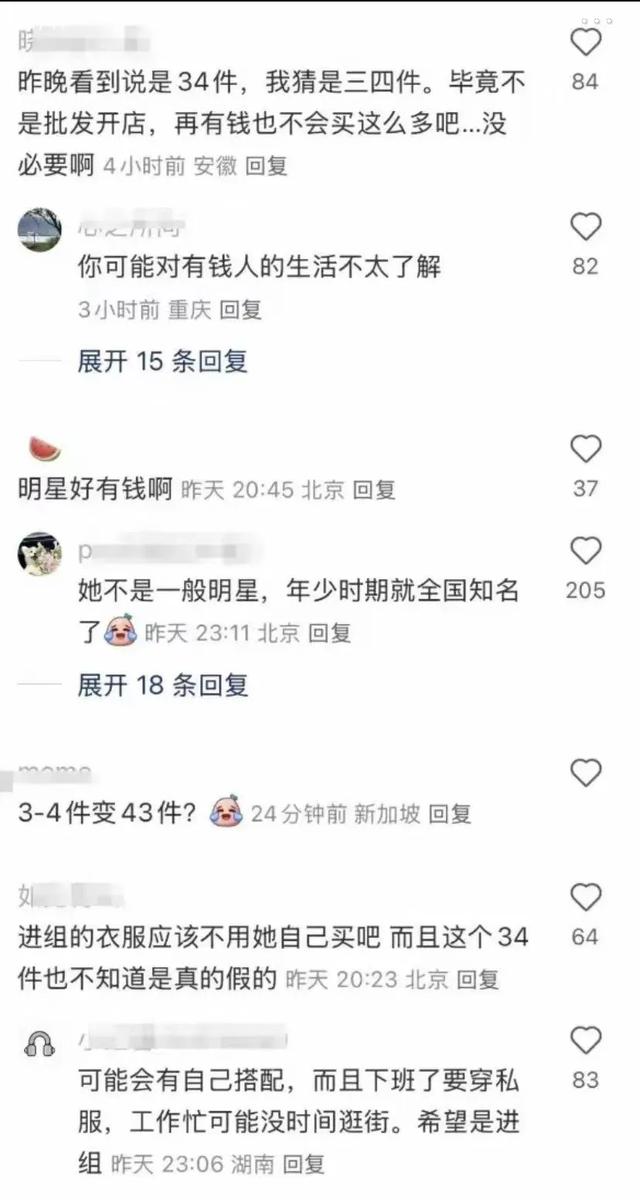Like the comment 3-4件变43件
This screenshot has width=640, height=1200.
coord(585,773)
